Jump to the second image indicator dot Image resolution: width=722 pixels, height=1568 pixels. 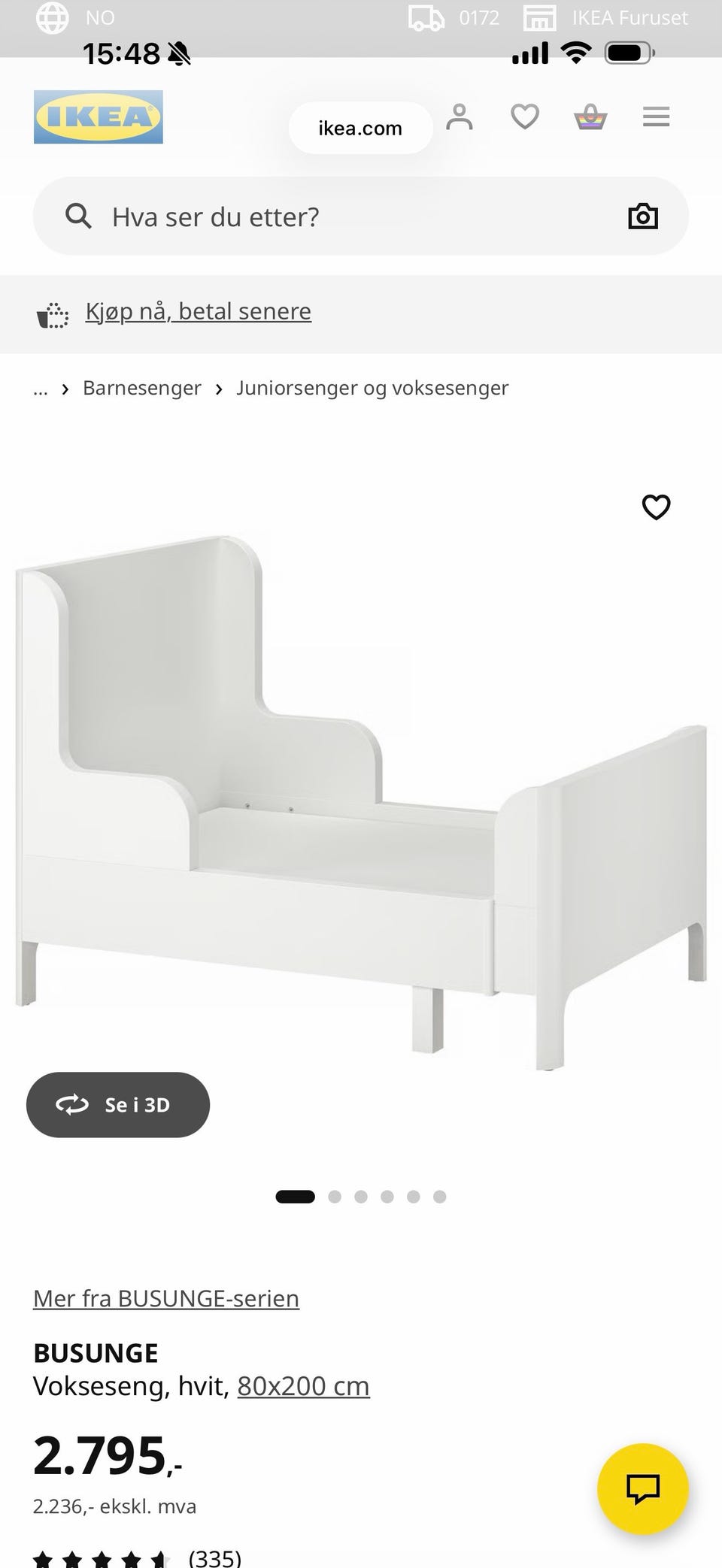335,1197
